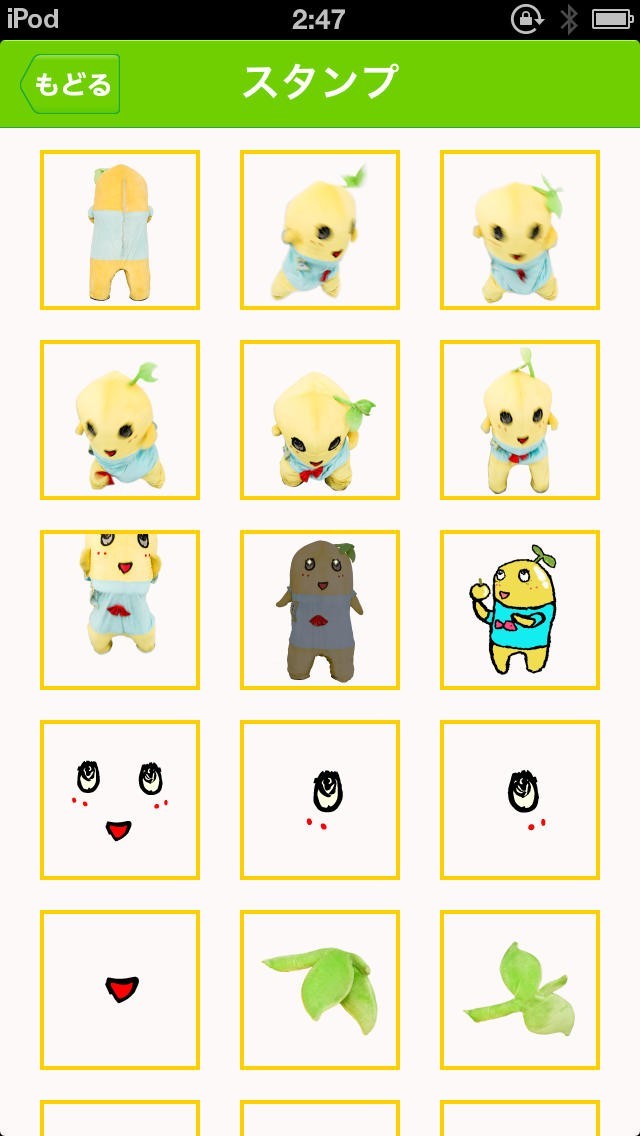Choose the red mouth only stamp
The height and width of the screenshot is (1136, 640).
pos(120,990)
